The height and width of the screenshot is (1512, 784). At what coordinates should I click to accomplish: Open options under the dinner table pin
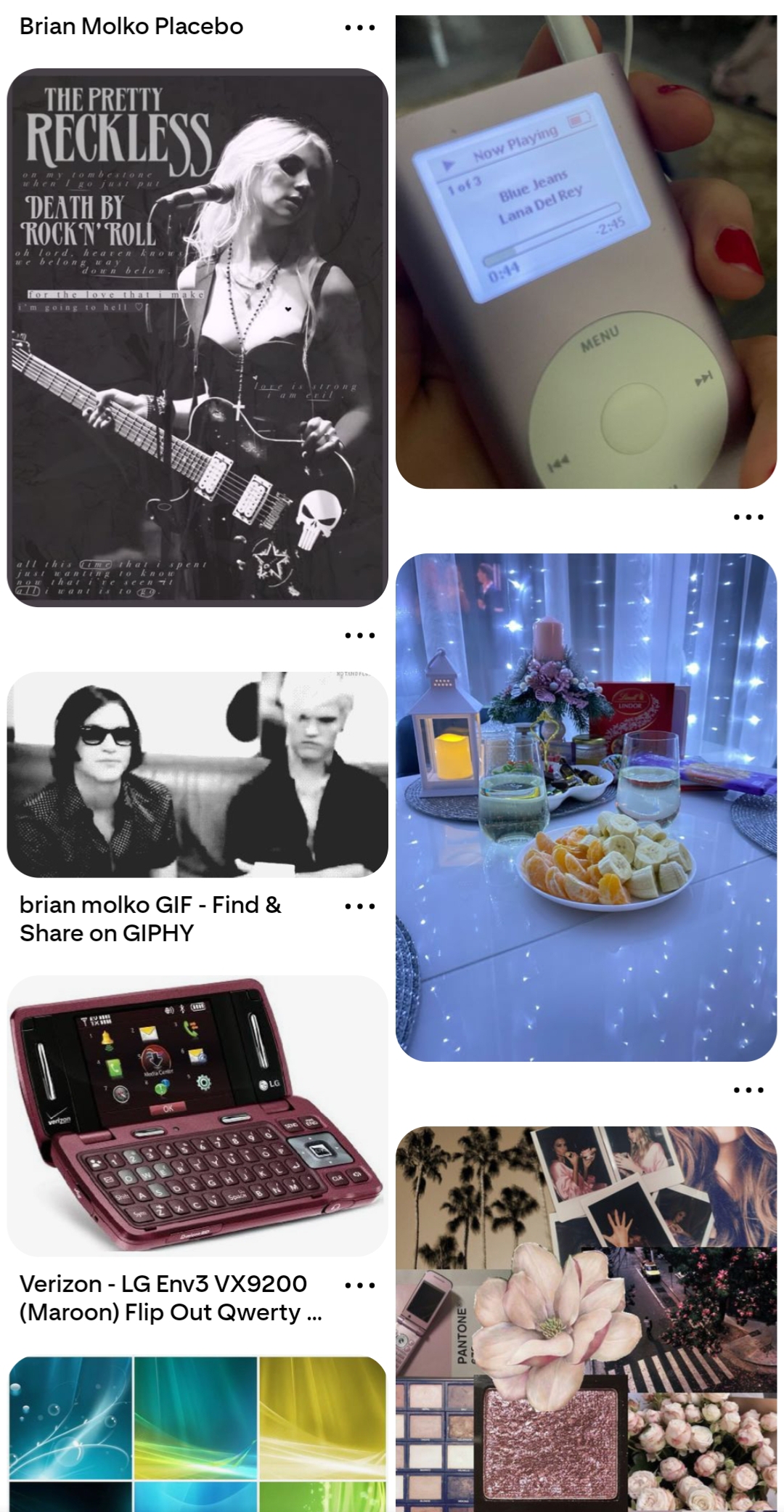(x=748, y=1090)
